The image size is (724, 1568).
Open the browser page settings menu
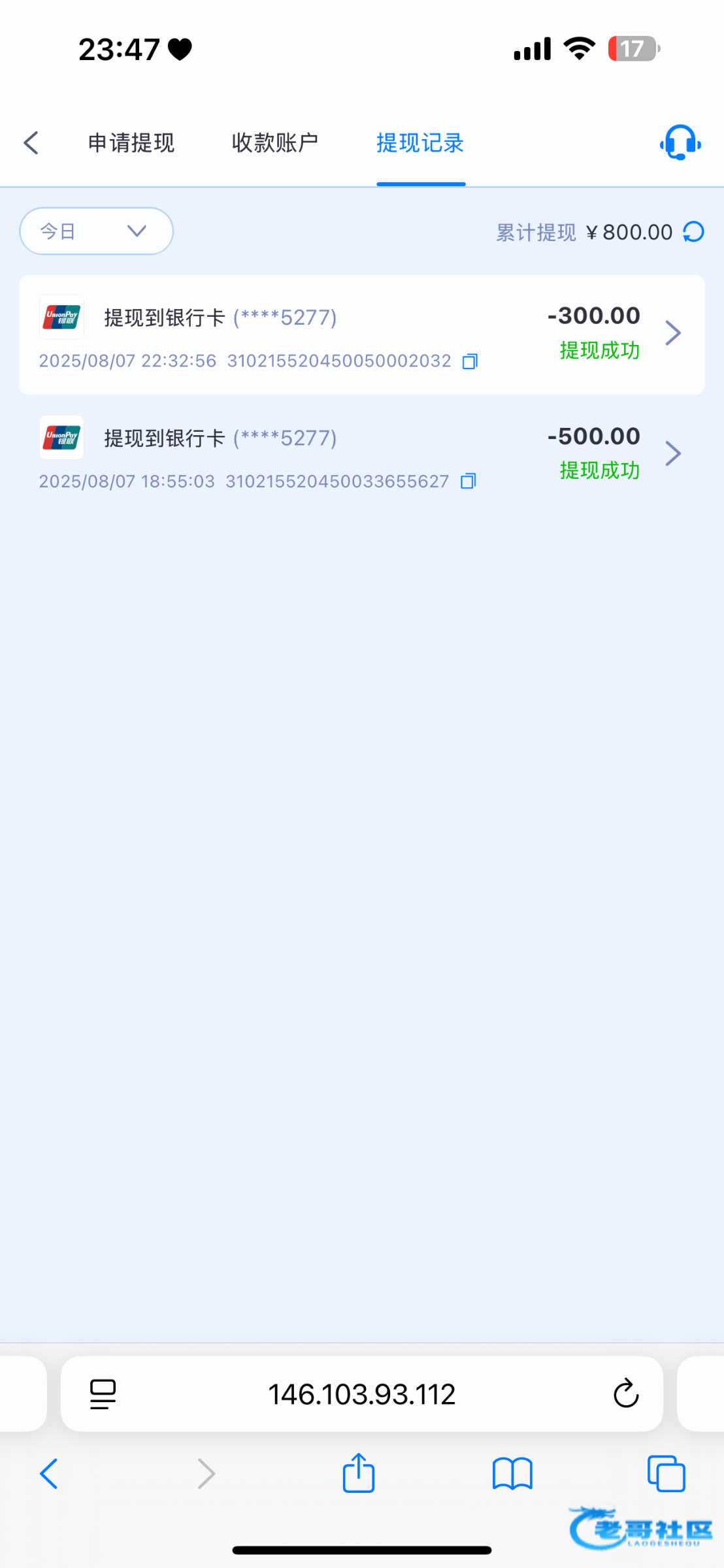[x=103, y=1394]
